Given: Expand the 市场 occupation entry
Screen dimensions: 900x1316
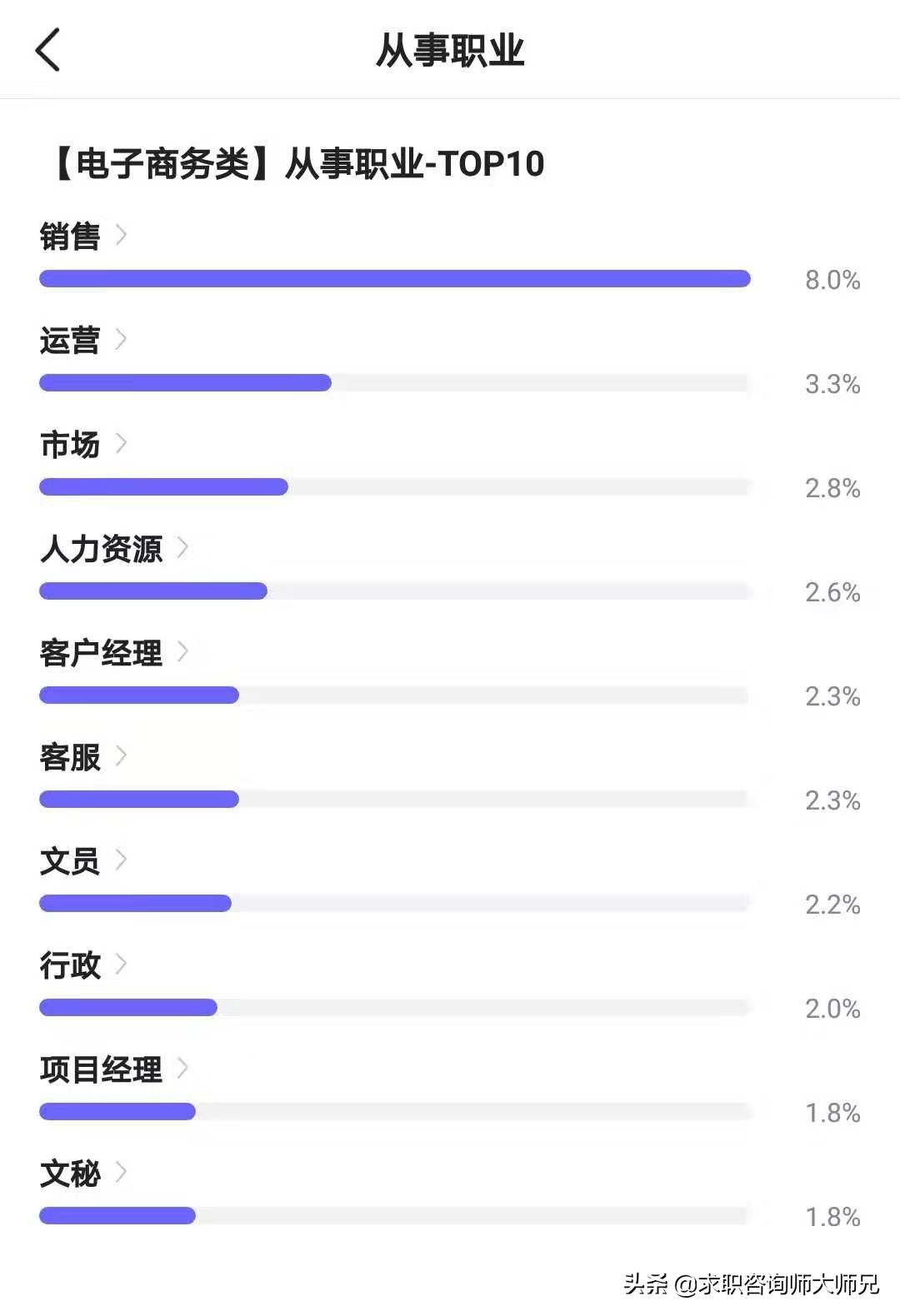Looking at the screenshot, I should click(x=122, y=444).
